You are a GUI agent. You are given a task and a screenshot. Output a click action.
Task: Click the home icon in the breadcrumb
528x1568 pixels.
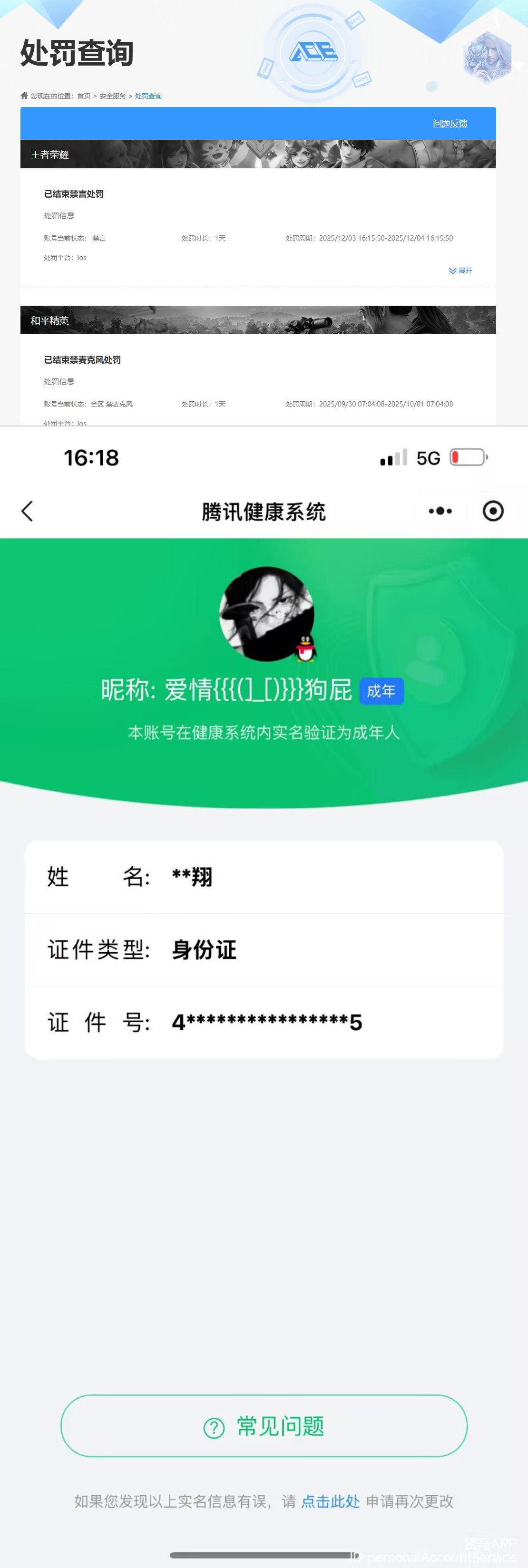click(24, 96)
